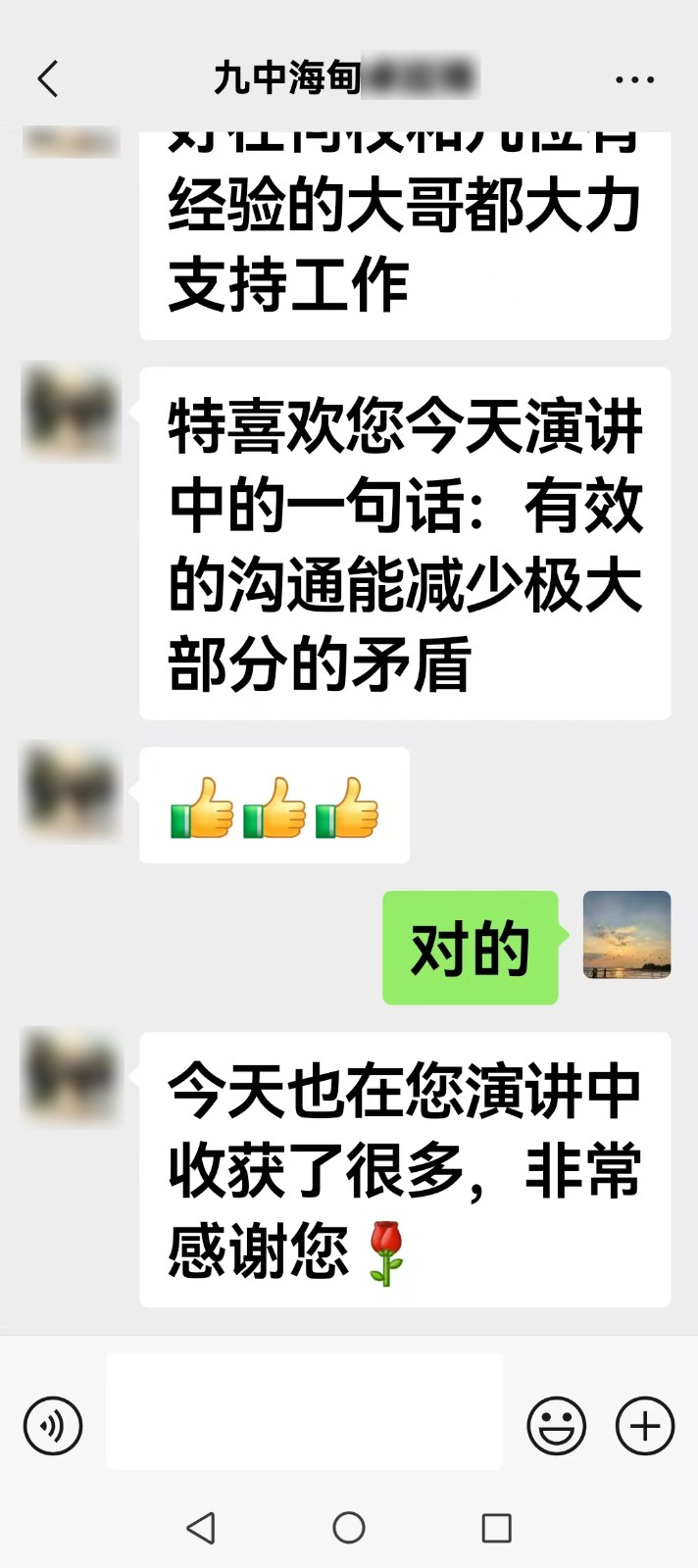Open the plus attachments menu

[644, 1425]
